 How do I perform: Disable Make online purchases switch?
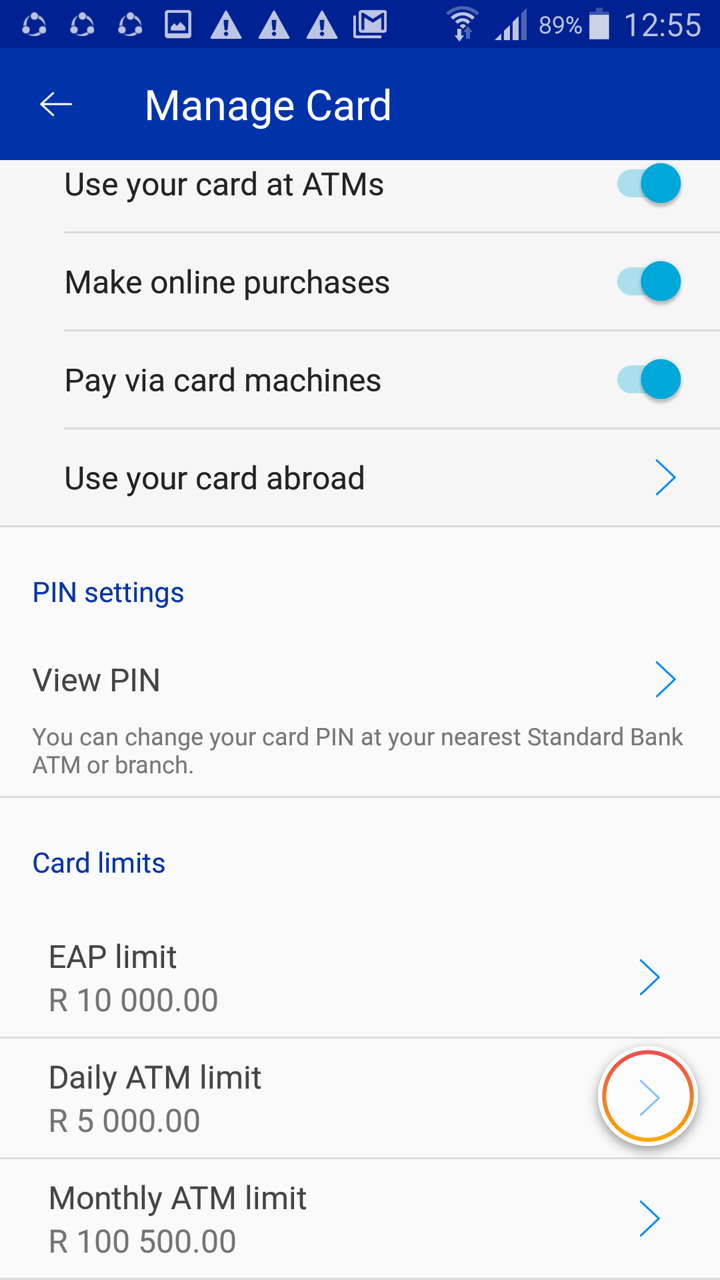click(x=649, y=282)
